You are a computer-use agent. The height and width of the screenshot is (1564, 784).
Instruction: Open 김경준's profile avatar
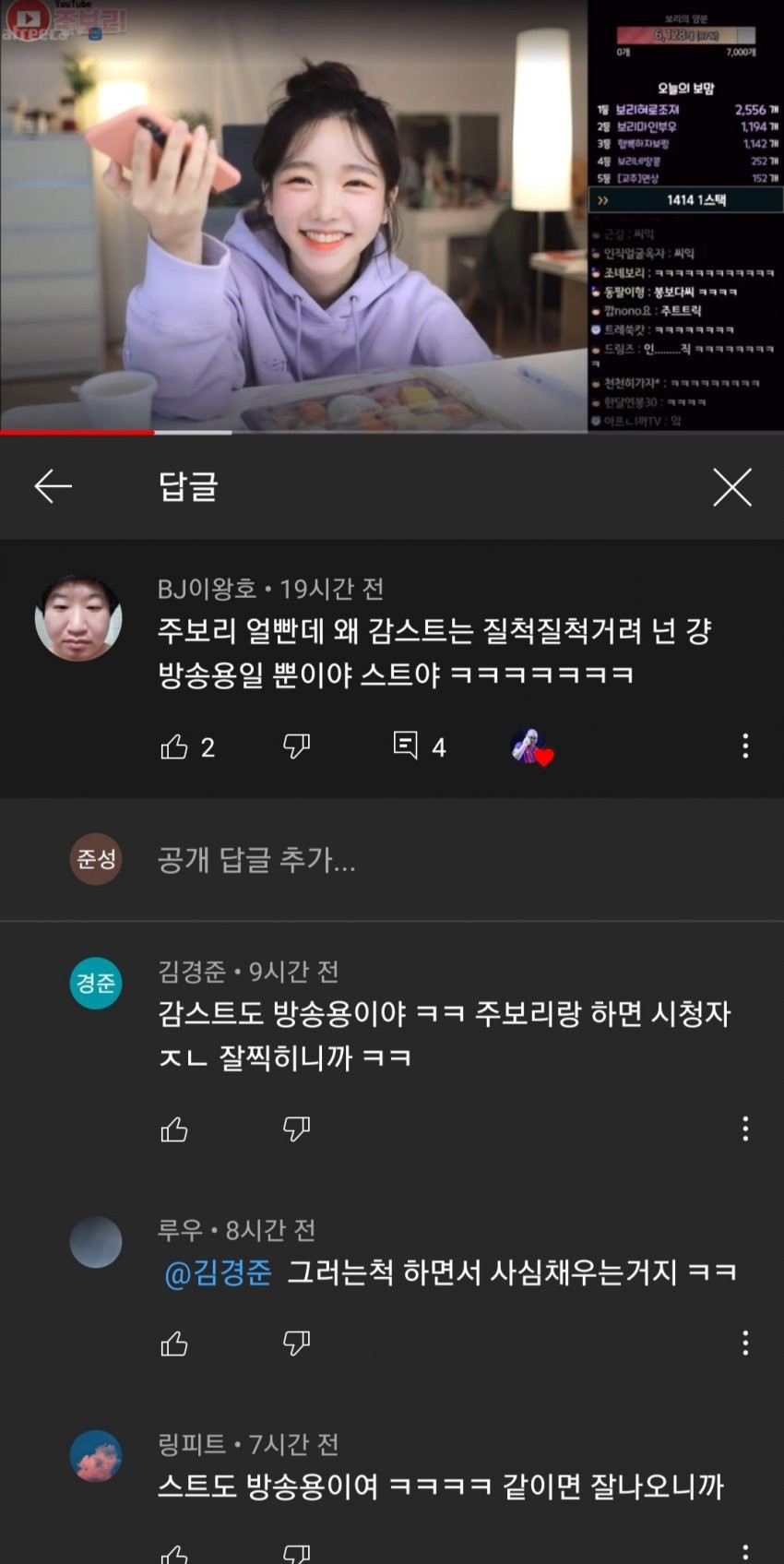tap(96, 983)
